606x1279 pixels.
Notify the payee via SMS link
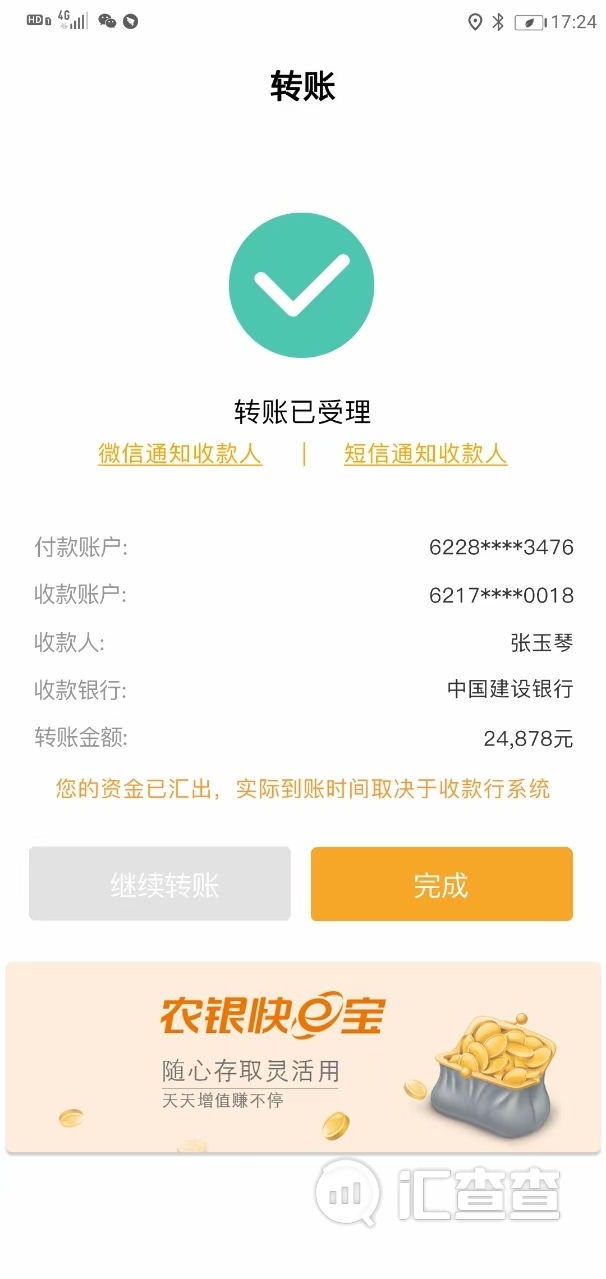(425, 454)
